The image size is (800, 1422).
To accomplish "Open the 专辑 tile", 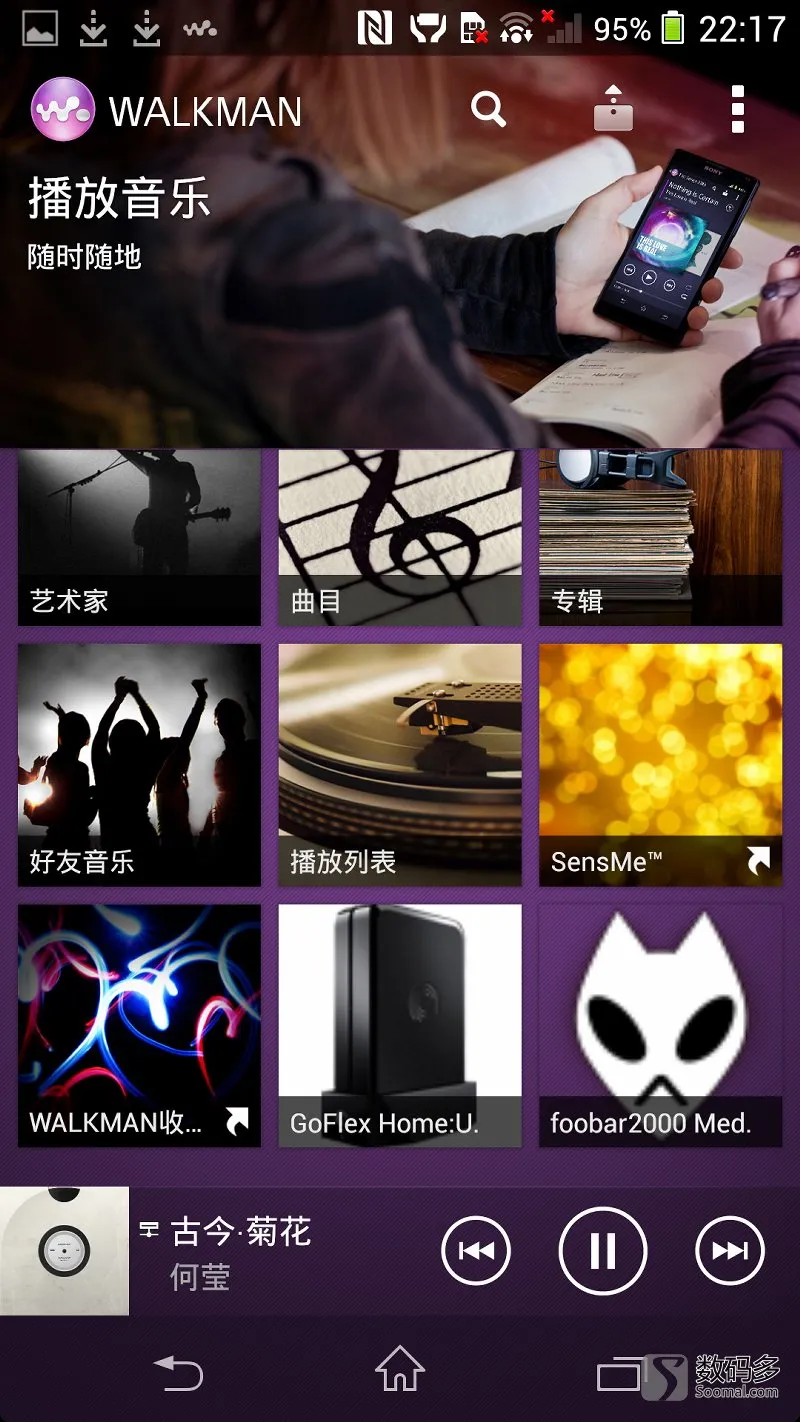I will [x=660, y=538].
